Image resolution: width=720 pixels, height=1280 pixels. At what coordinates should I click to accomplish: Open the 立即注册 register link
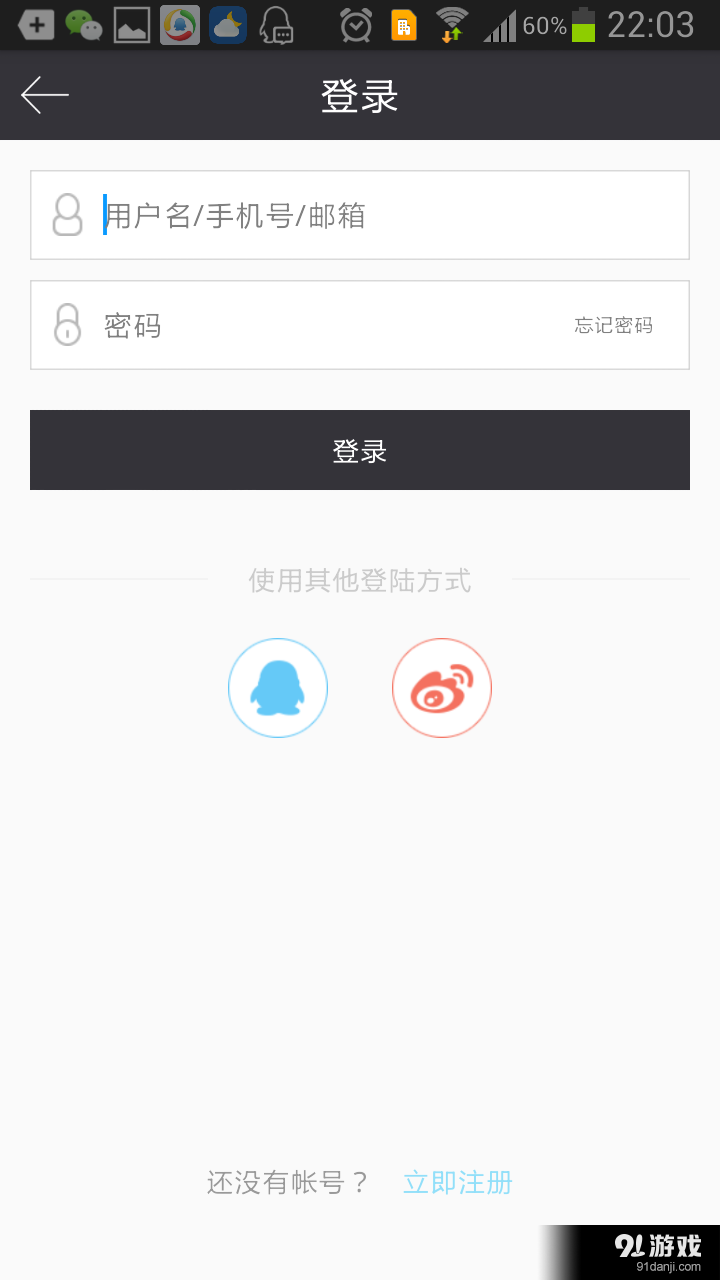[457, 1182]
